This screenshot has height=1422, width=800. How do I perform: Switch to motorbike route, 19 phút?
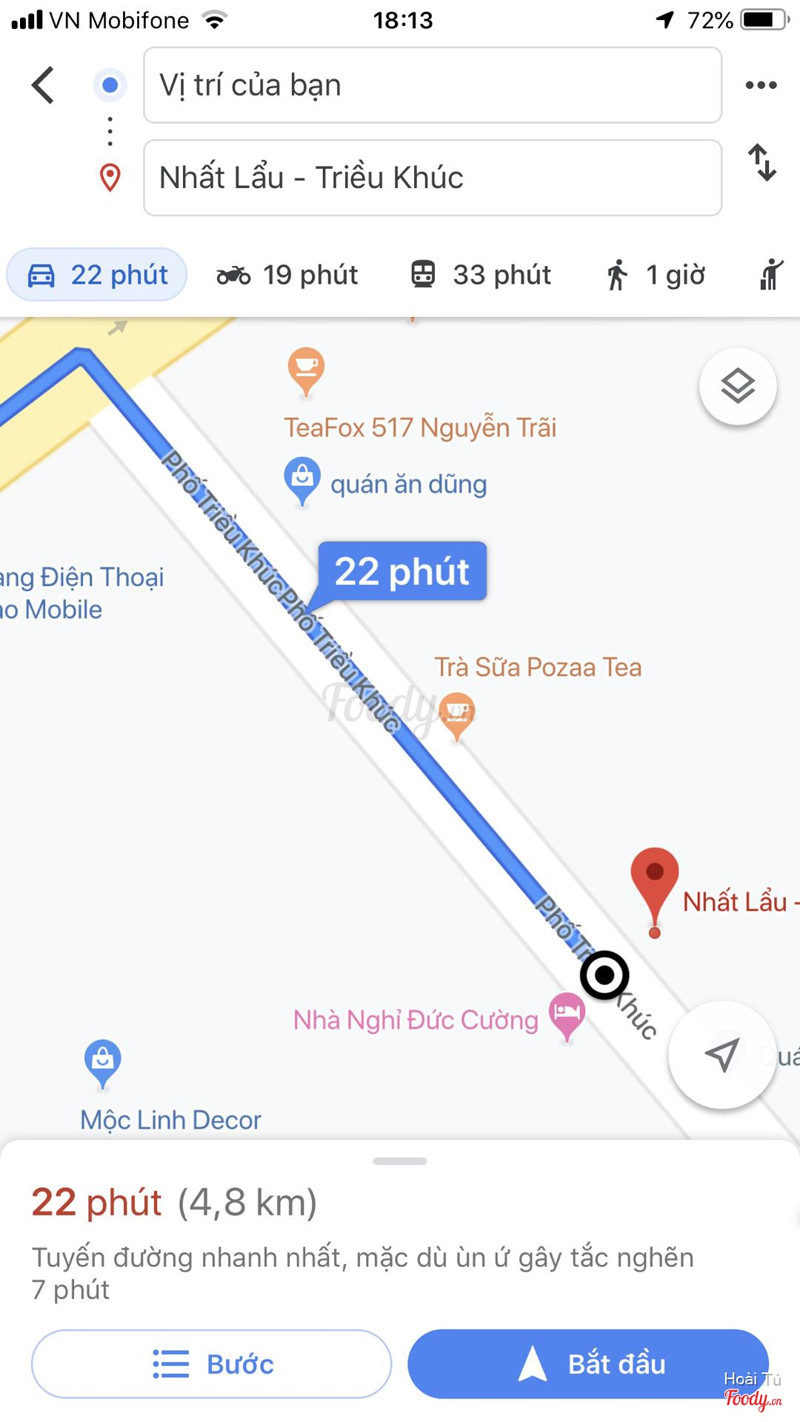pyautogui.click(x=288, y=275)
